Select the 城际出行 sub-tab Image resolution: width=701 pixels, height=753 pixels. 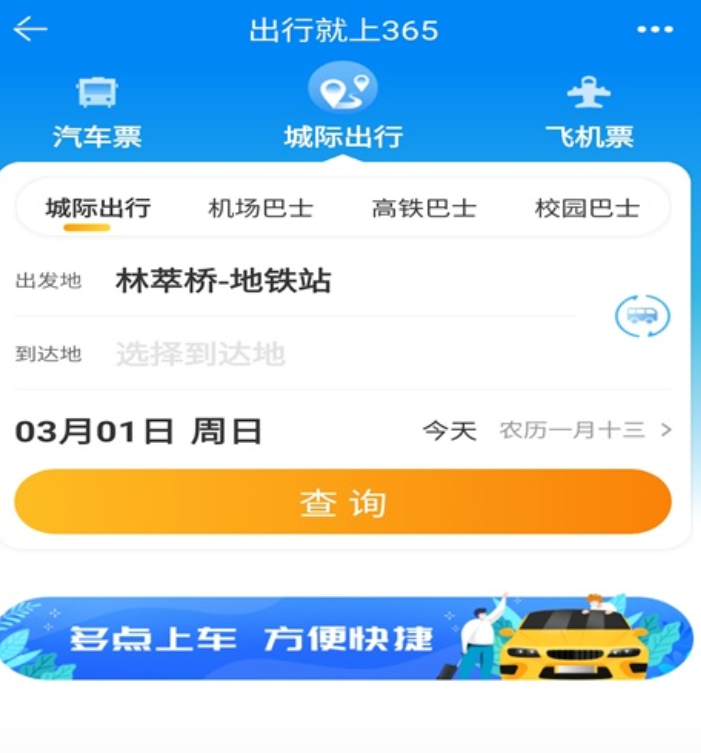click(x=98, y=208)
